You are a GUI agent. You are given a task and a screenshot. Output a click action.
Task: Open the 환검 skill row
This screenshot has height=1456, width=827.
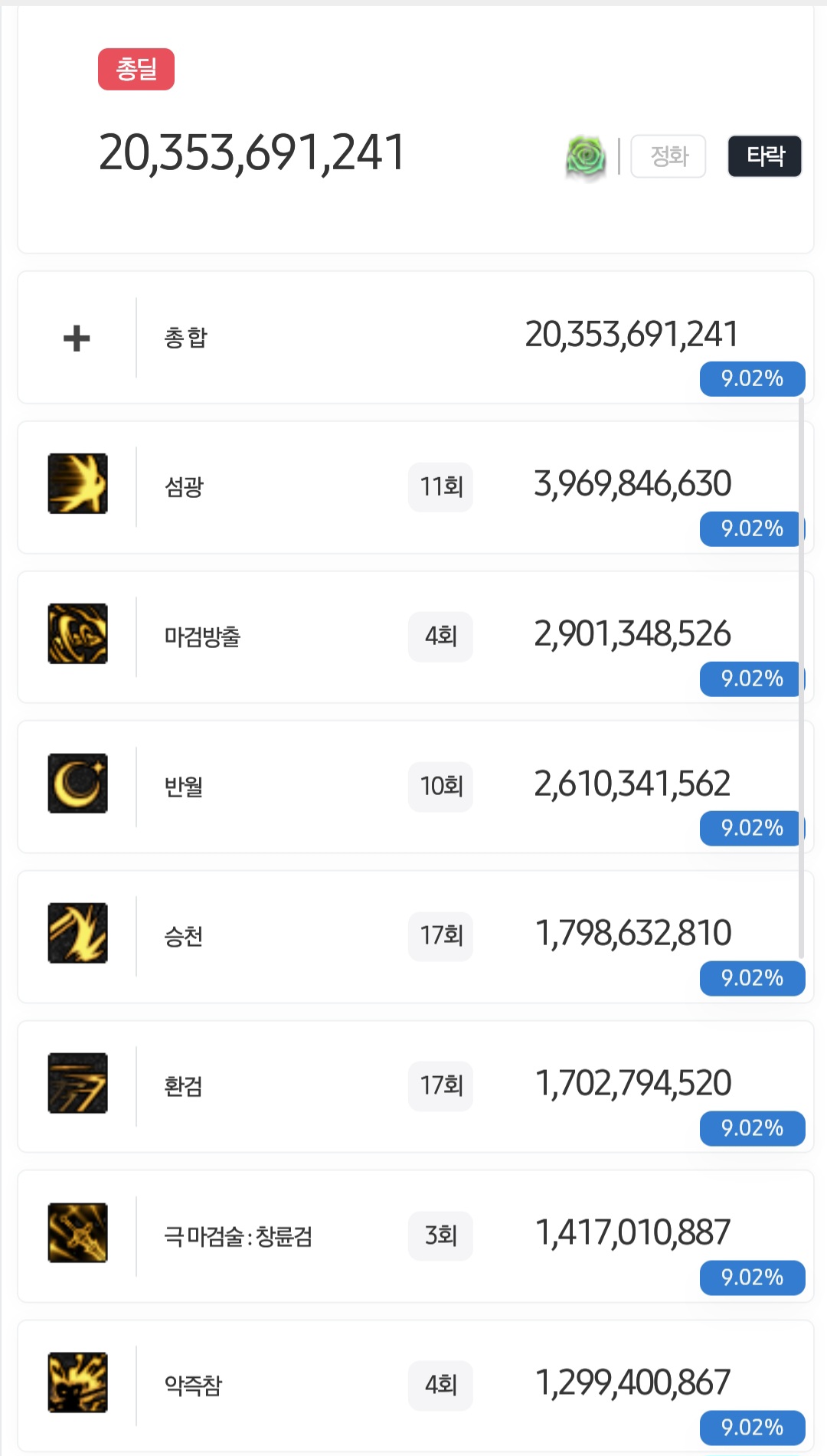tap(415, 1086)
